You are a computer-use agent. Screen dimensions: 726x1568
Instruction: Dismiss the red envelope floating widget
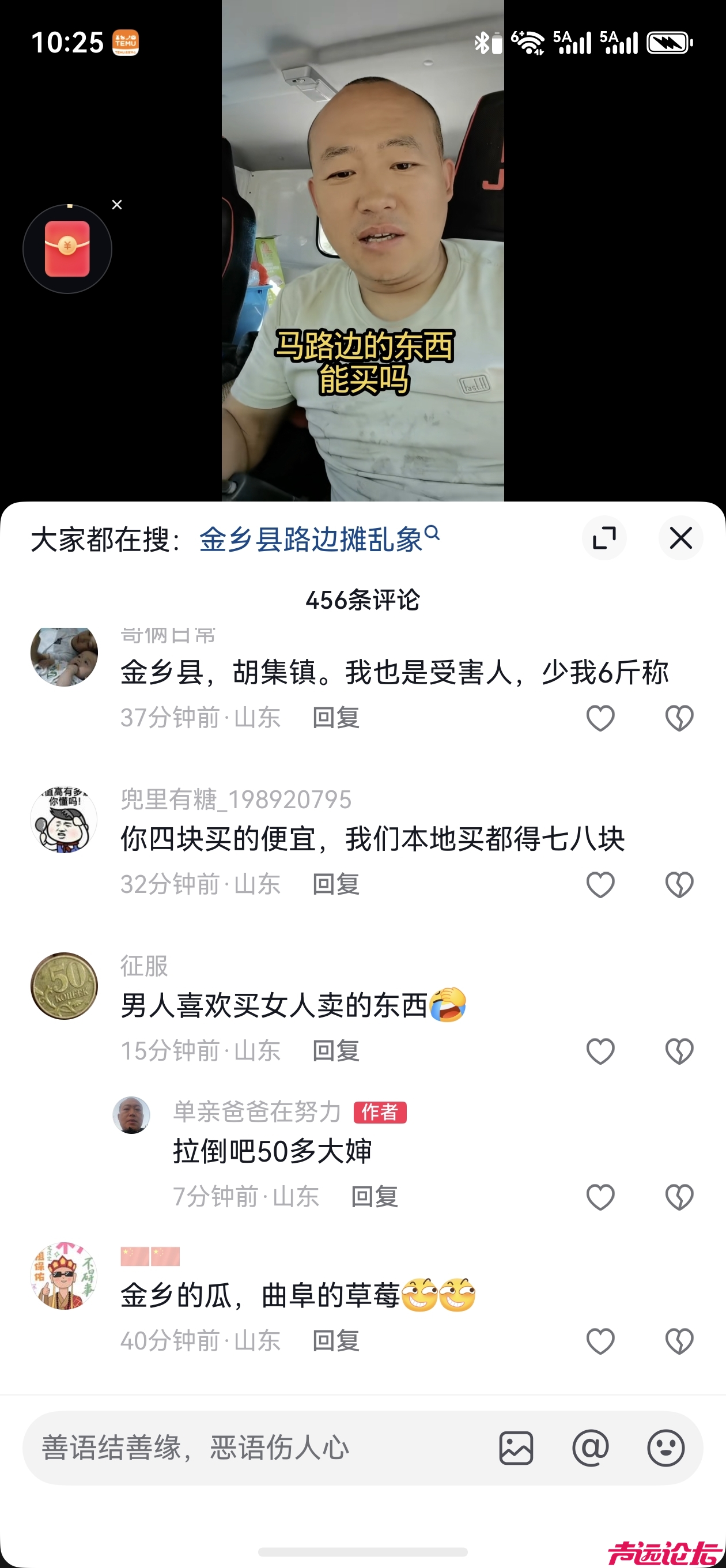tap(117, 205)
